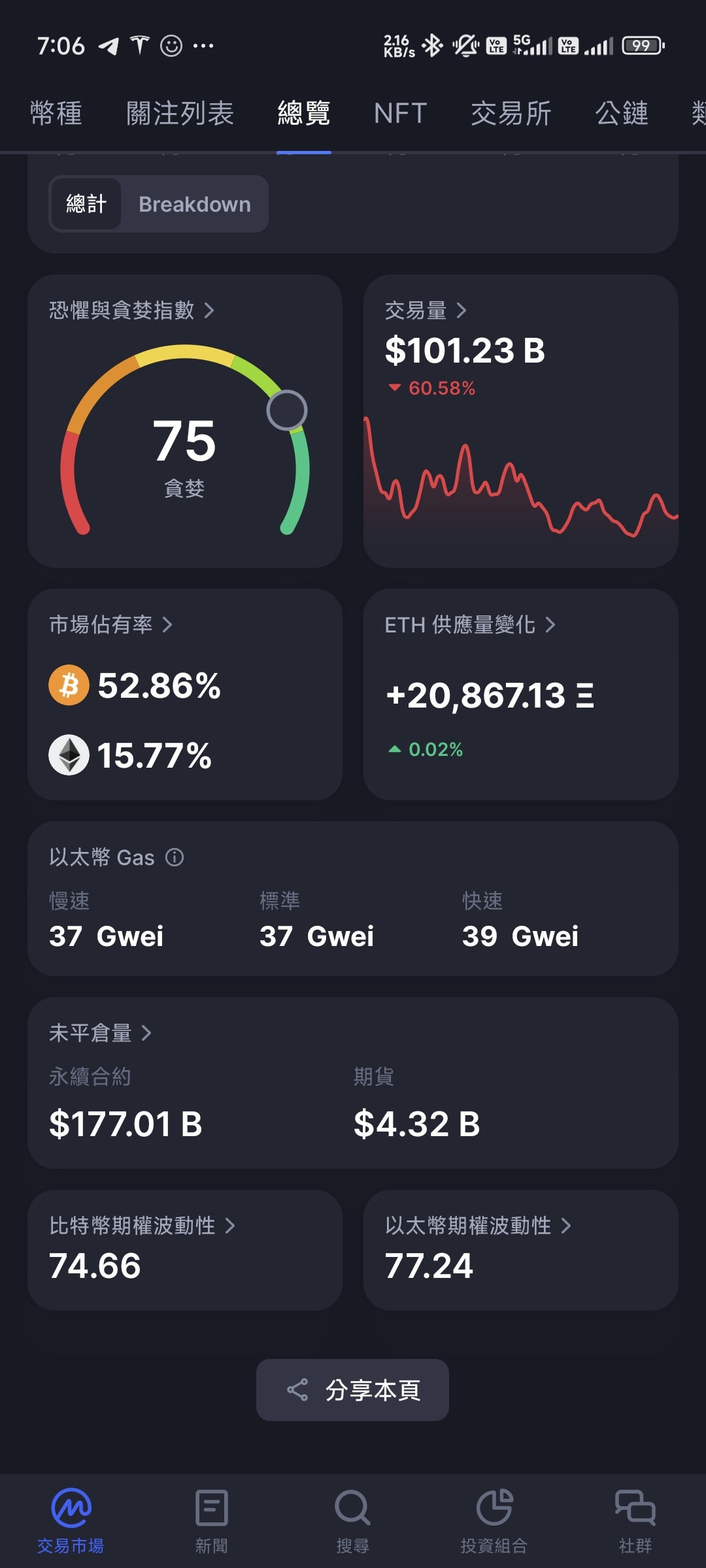The width and height of the screenshot is (706, 1568).
Task: Open the 交易量 card
Action: point(521,421)
